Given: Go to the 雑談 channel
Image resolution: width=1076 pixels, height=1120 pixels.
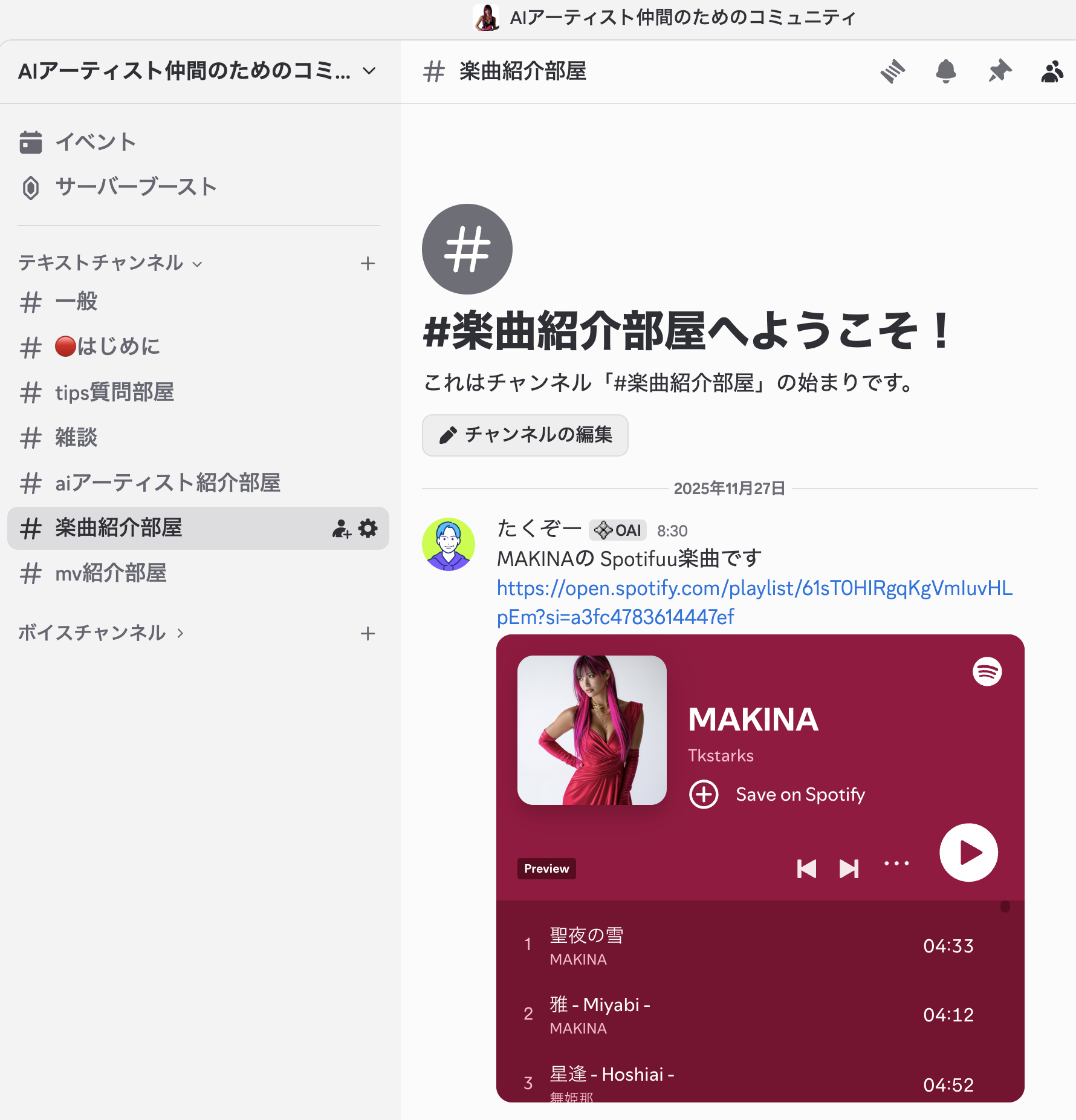Looking at the screenshot, I should click(76, 437).
